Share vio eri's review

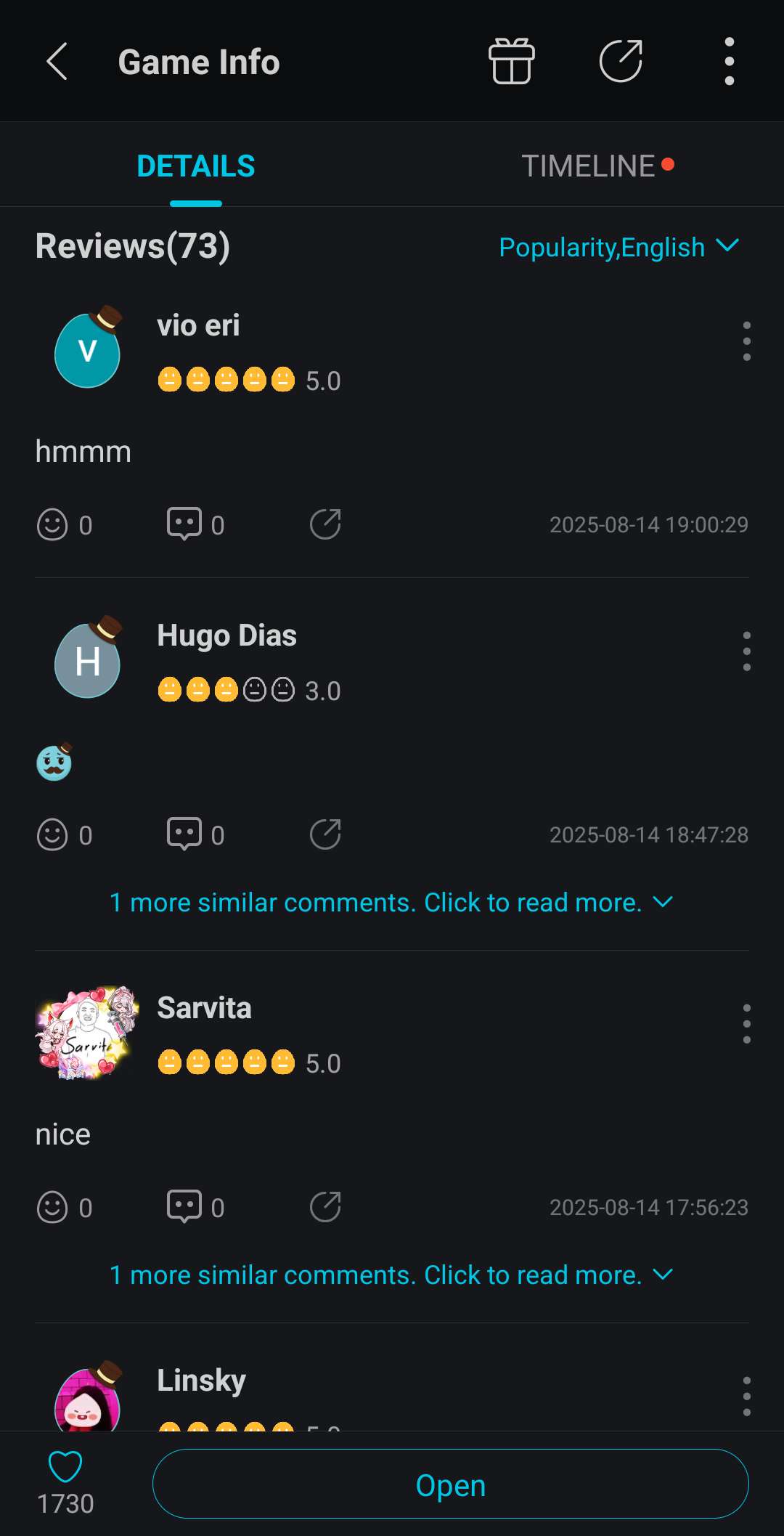(325, 524)
